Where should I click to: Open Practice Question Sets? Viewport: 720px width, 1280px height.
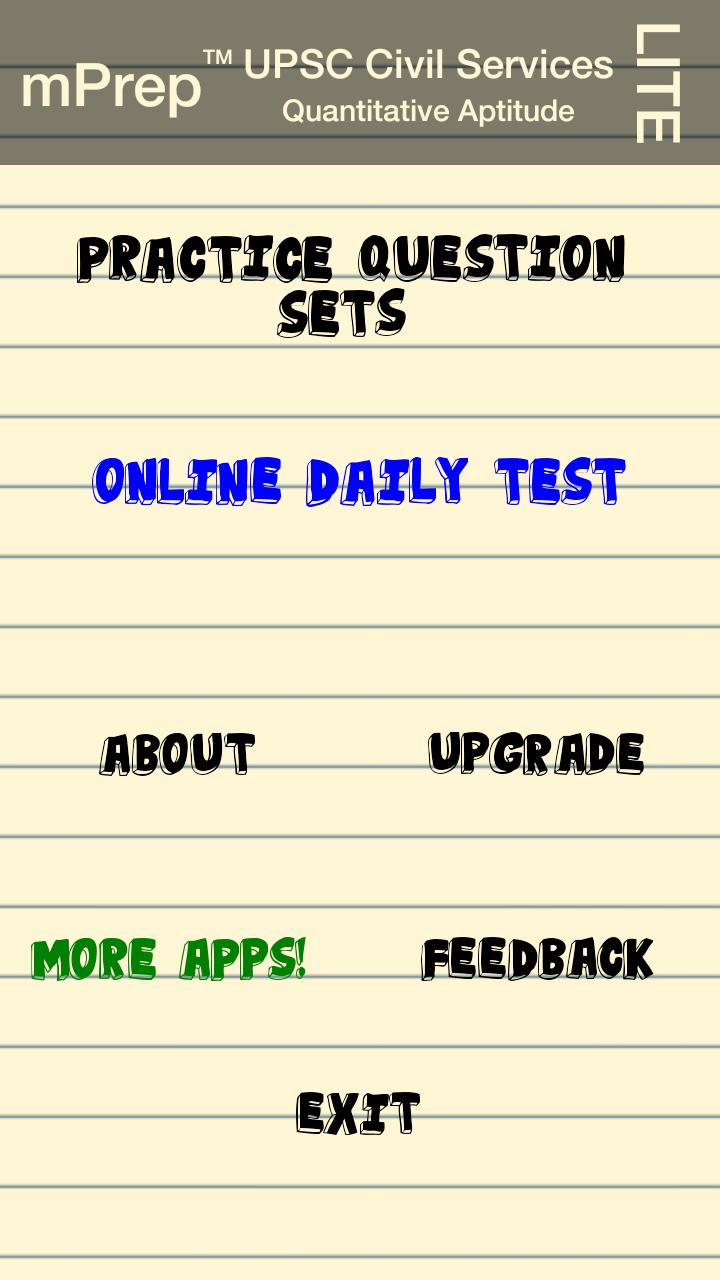click(x=351, y=287)
